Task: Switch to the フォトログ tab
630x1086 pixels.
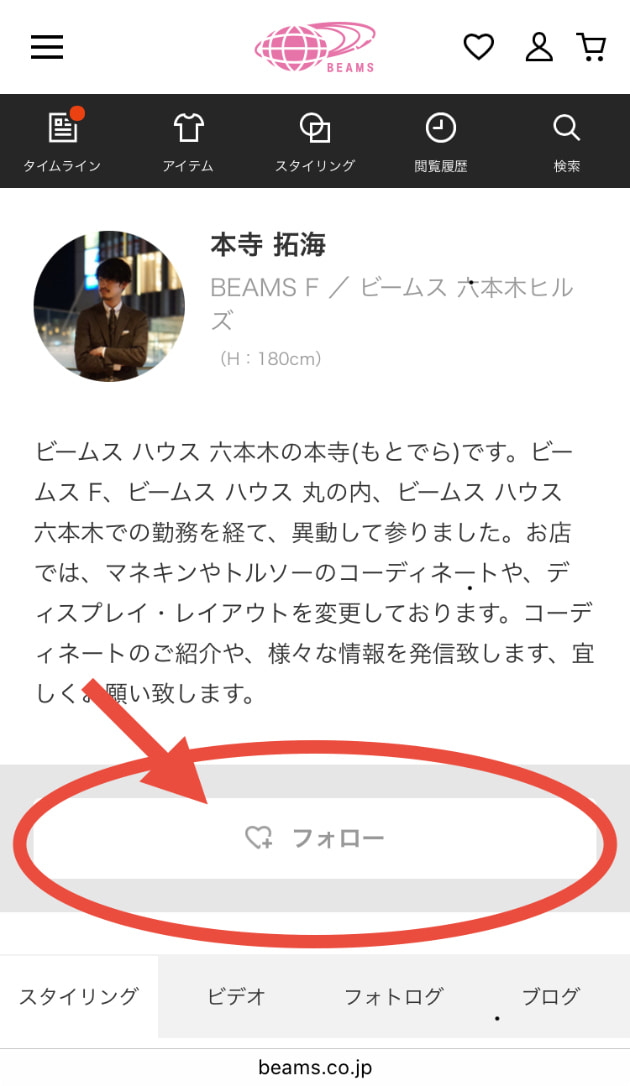Action: tap(393, 996)
